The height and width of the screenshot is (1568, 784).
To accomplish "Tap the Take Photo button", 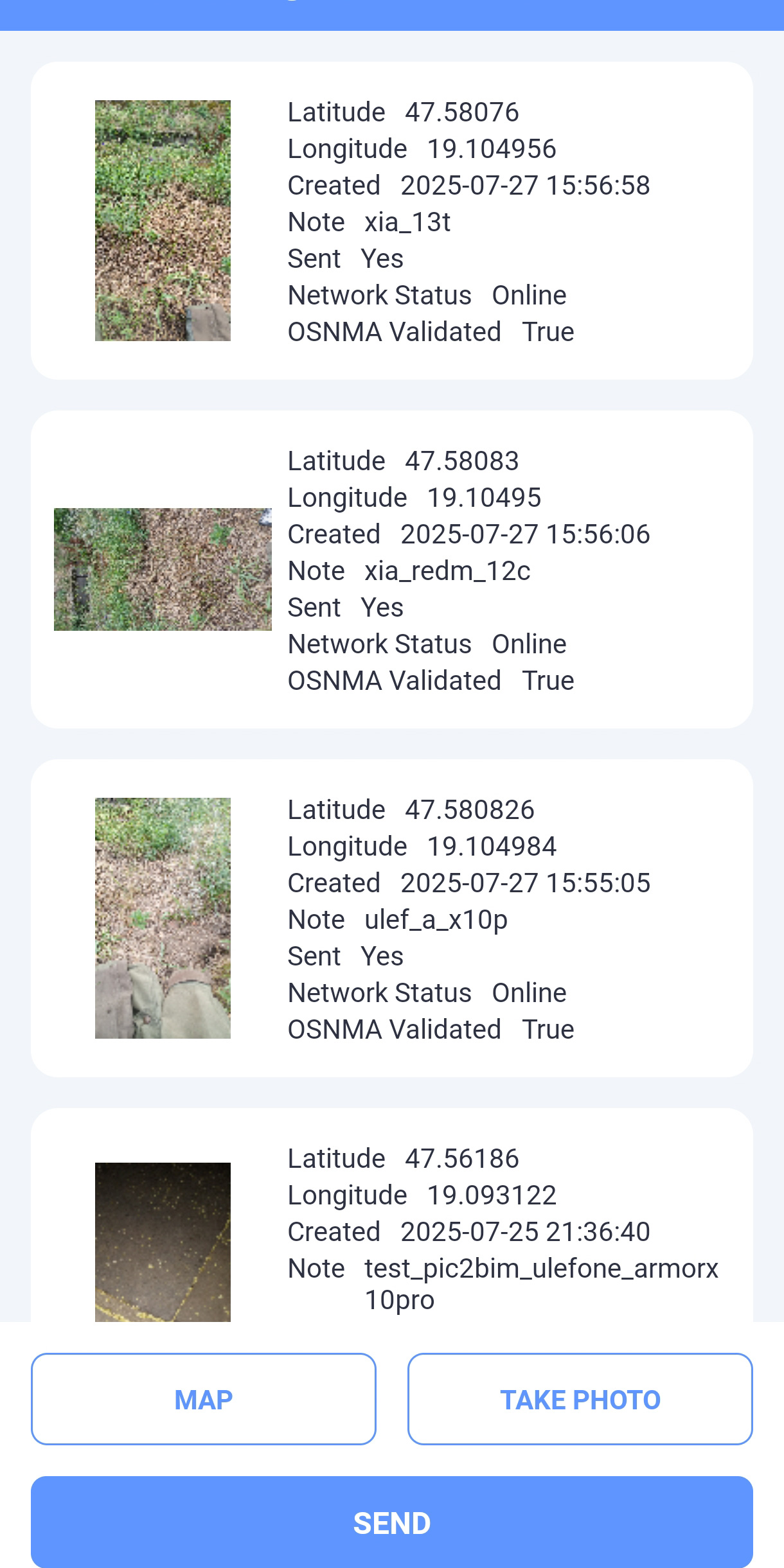I will (x=580, y=1399).
